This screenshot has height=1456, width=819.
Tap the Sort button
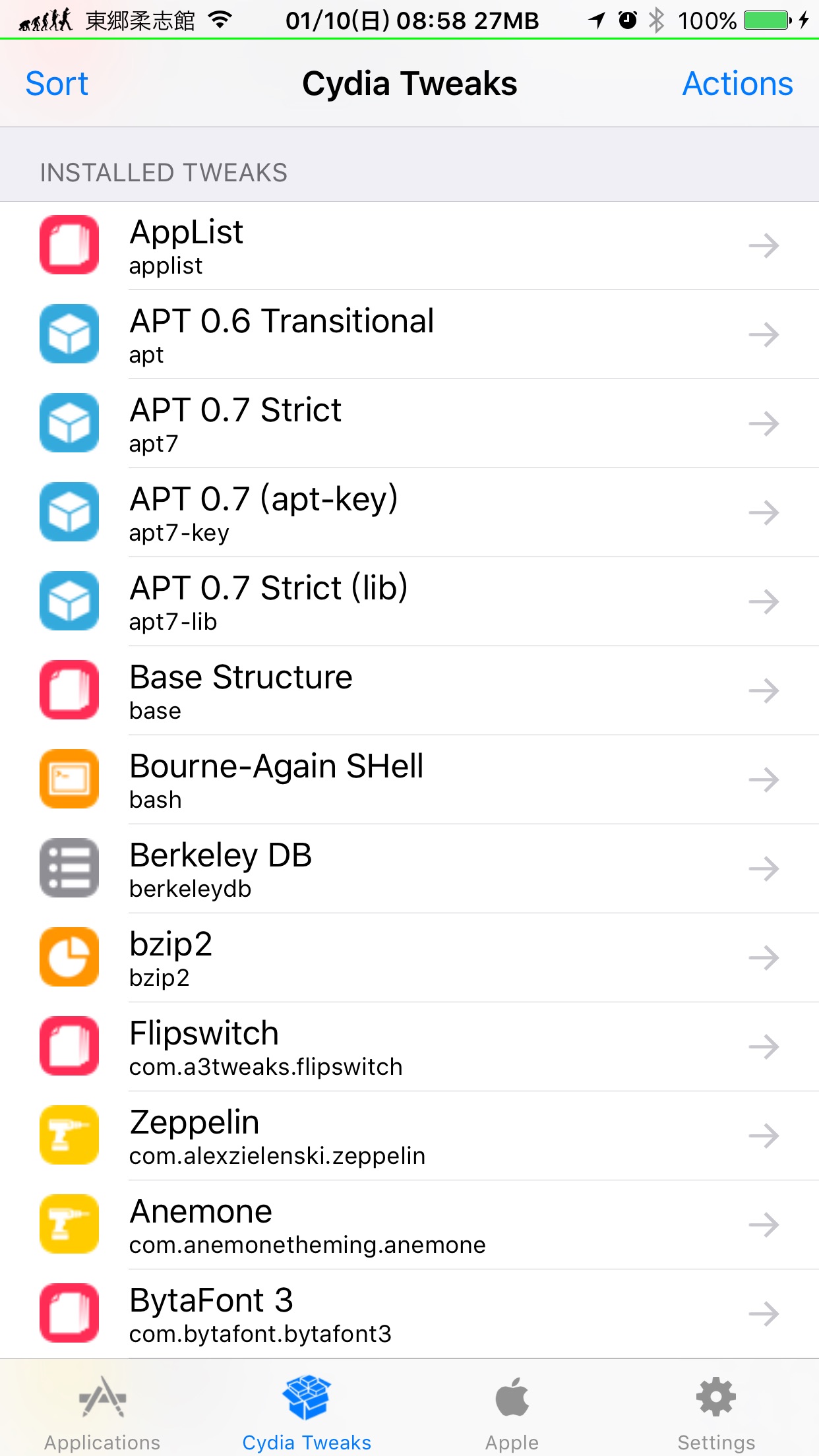coord(57,84)
